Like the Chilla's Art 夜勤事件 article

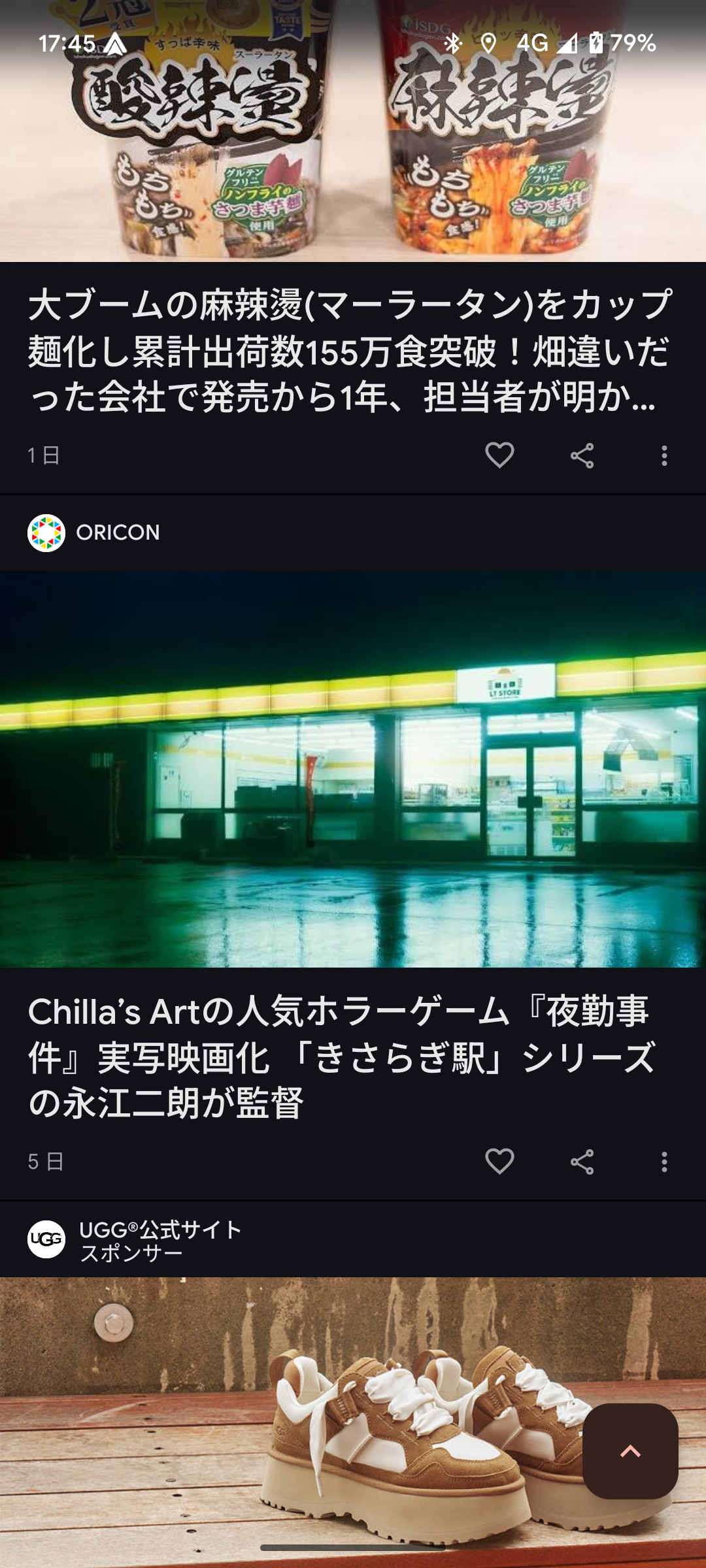point(499,1162)
